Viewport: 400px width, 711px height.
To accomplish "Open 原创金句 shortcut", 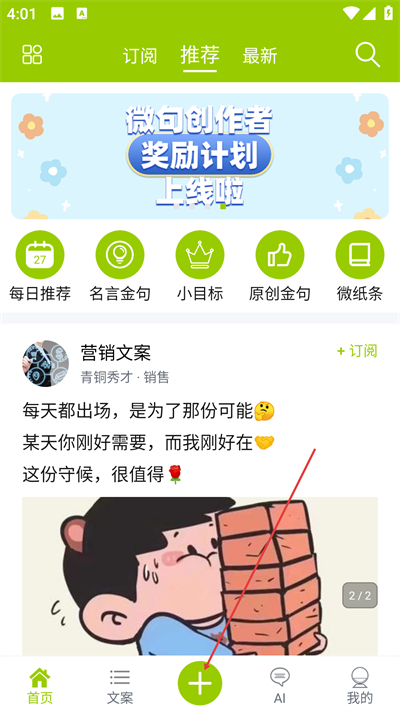I will pos(280,266).
